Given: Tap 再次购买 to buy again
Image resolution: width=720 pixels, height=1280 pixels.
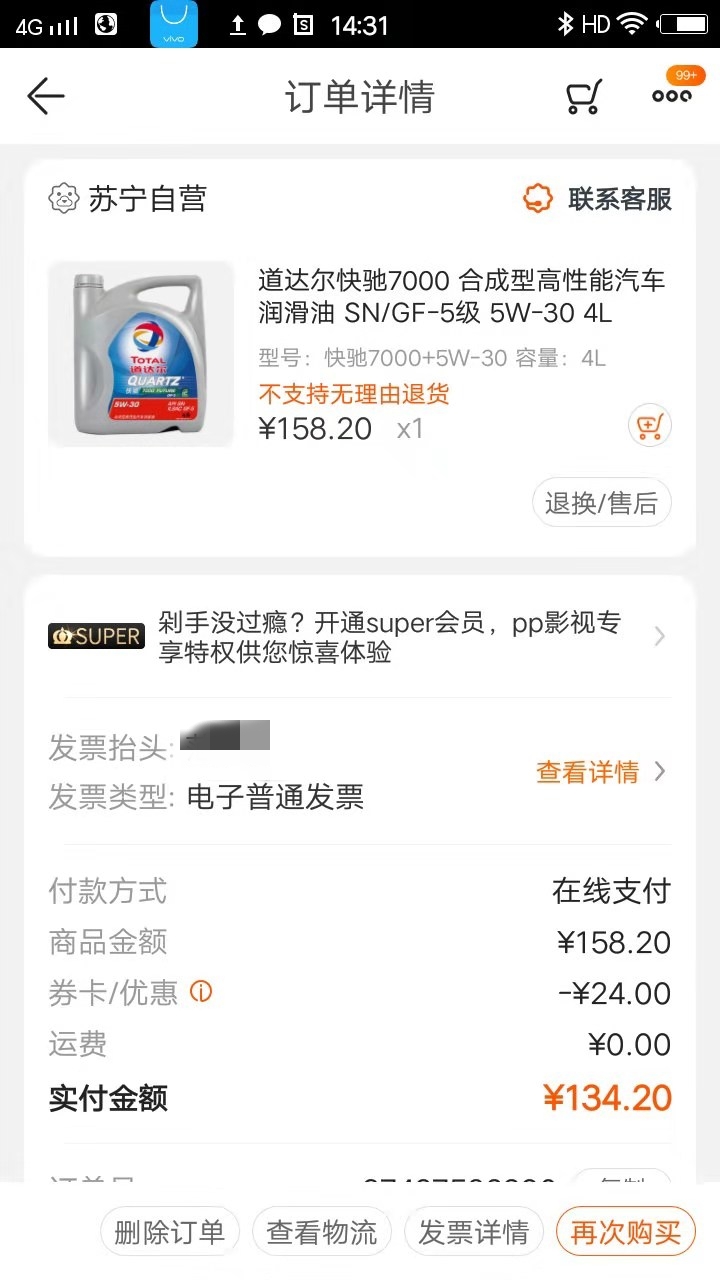Looking at the screenshot, I should pyautogui.click(x=625, y=1232).
